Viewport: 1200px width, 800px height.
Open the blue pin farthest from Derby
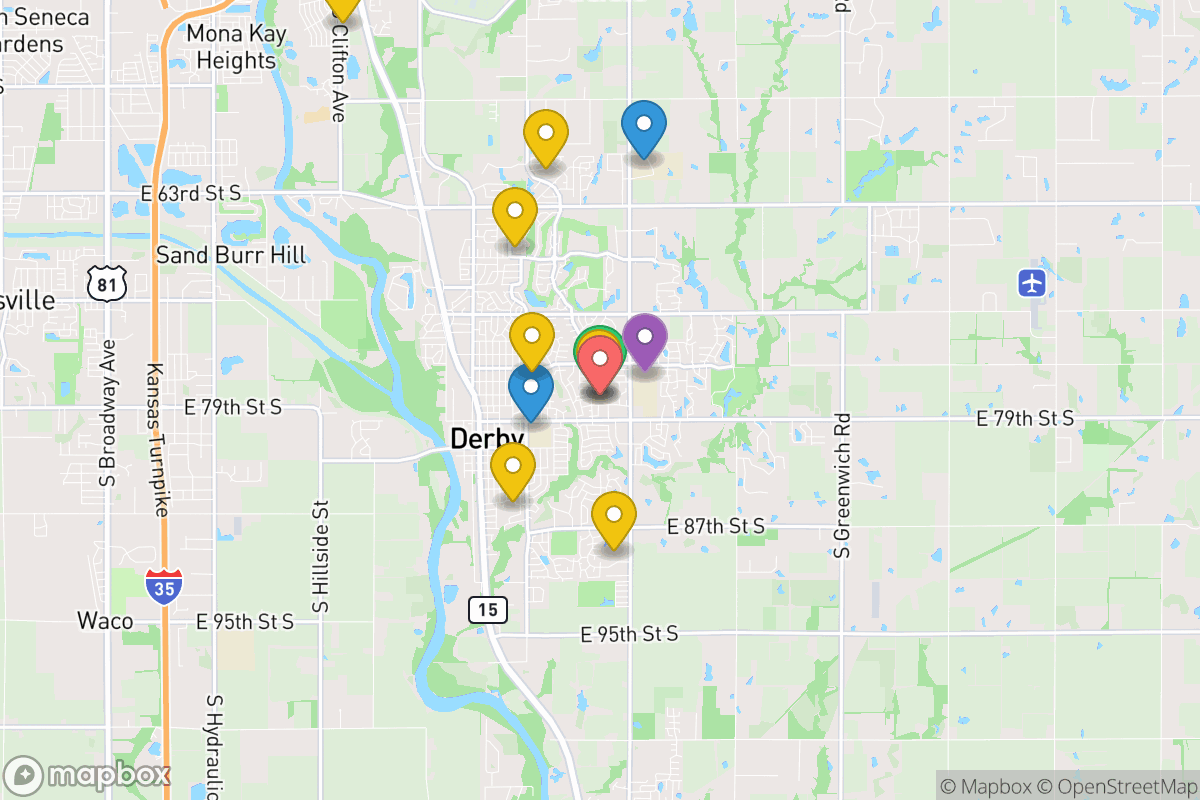pos(644,126)
